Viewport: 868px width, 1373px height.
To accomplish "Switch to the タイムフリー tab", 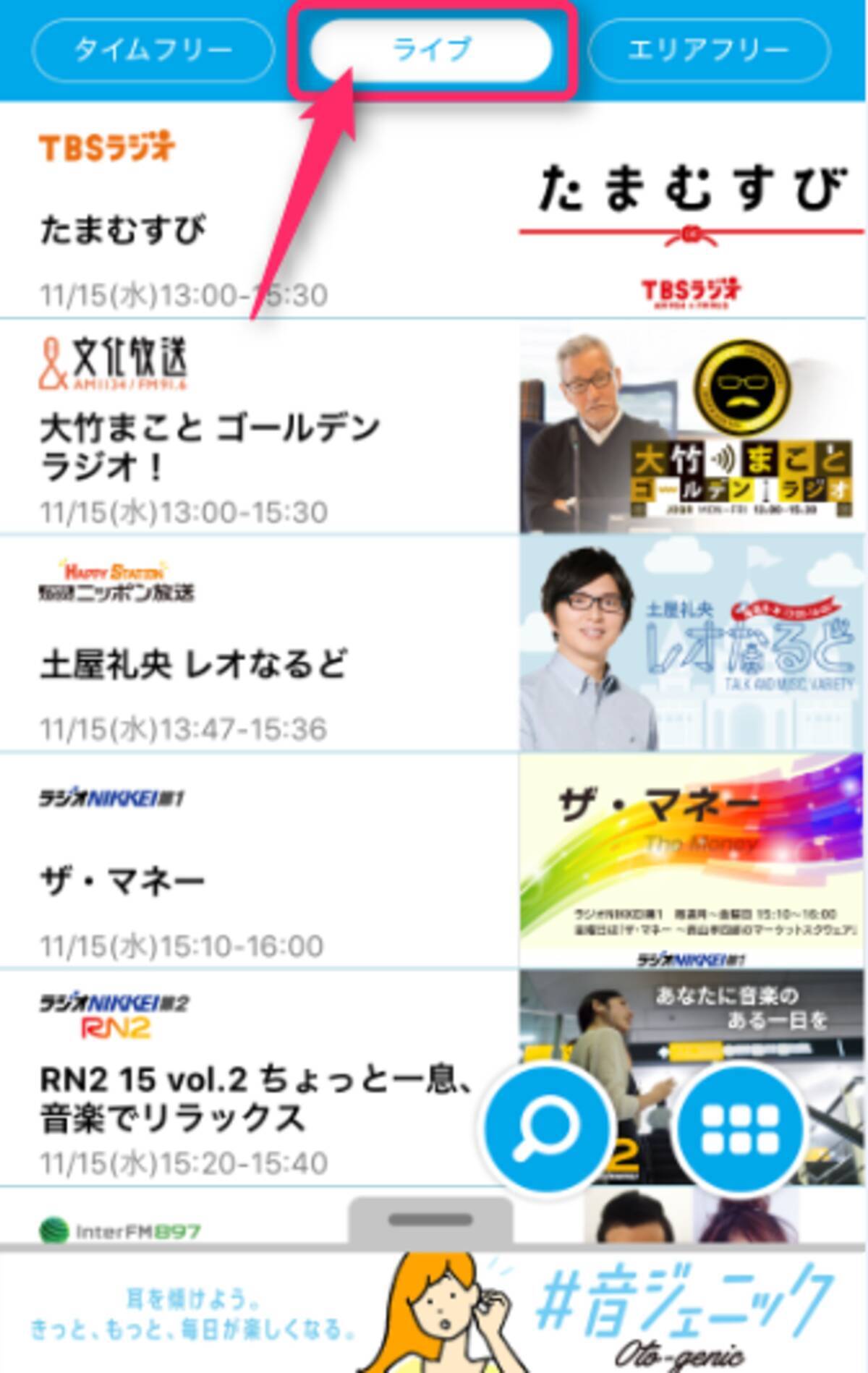I will (x=153, y=50).
